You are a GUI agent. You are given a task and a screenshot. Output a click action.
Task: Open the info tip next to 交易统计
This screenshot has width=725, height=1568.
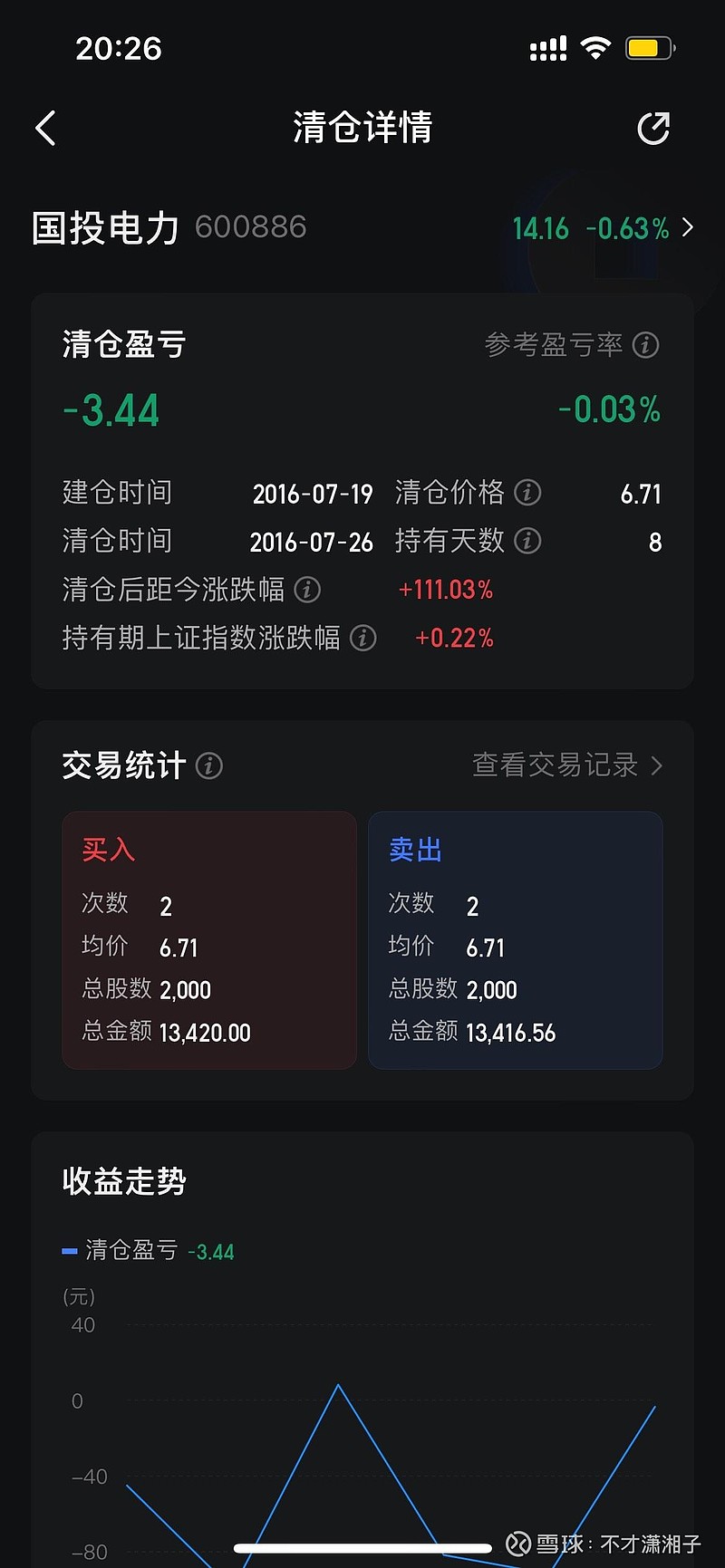tap(209, 766)
